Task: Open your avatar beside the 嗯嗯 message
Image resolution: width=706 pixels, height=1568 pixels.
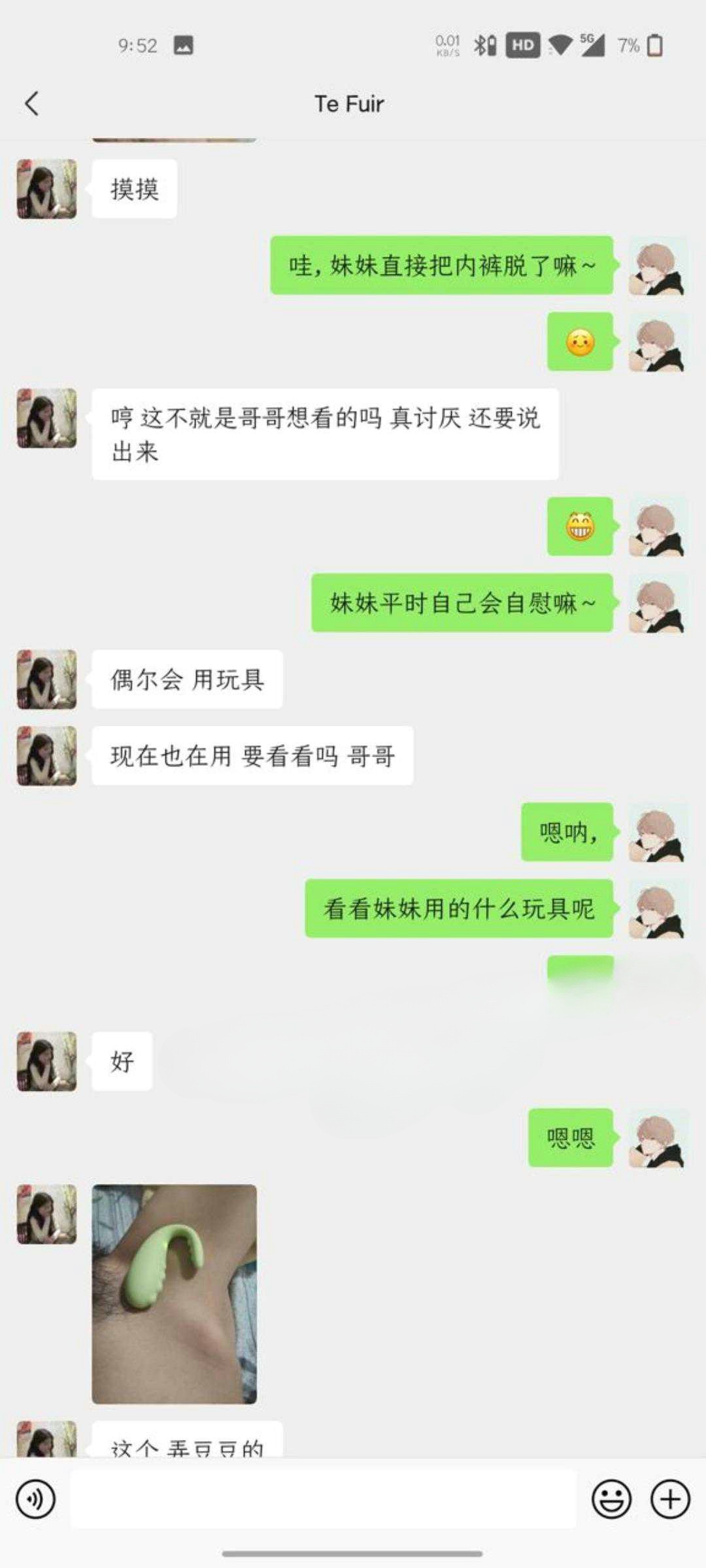Action: [x=656, y=1138]
